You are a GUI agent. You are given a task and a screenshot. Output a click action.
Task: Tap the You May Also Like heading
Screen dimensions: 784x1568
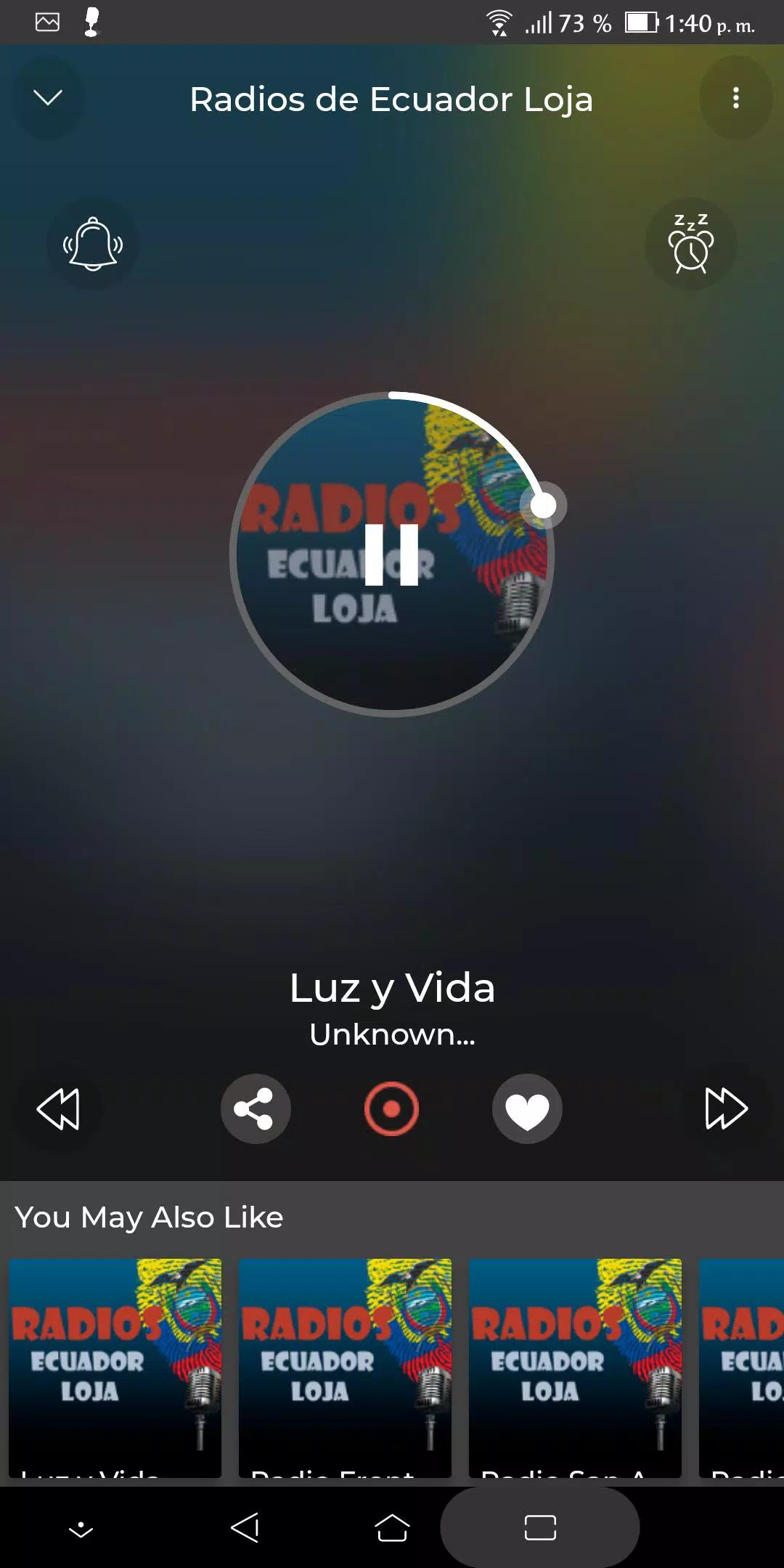click(x=150, y=1217)
